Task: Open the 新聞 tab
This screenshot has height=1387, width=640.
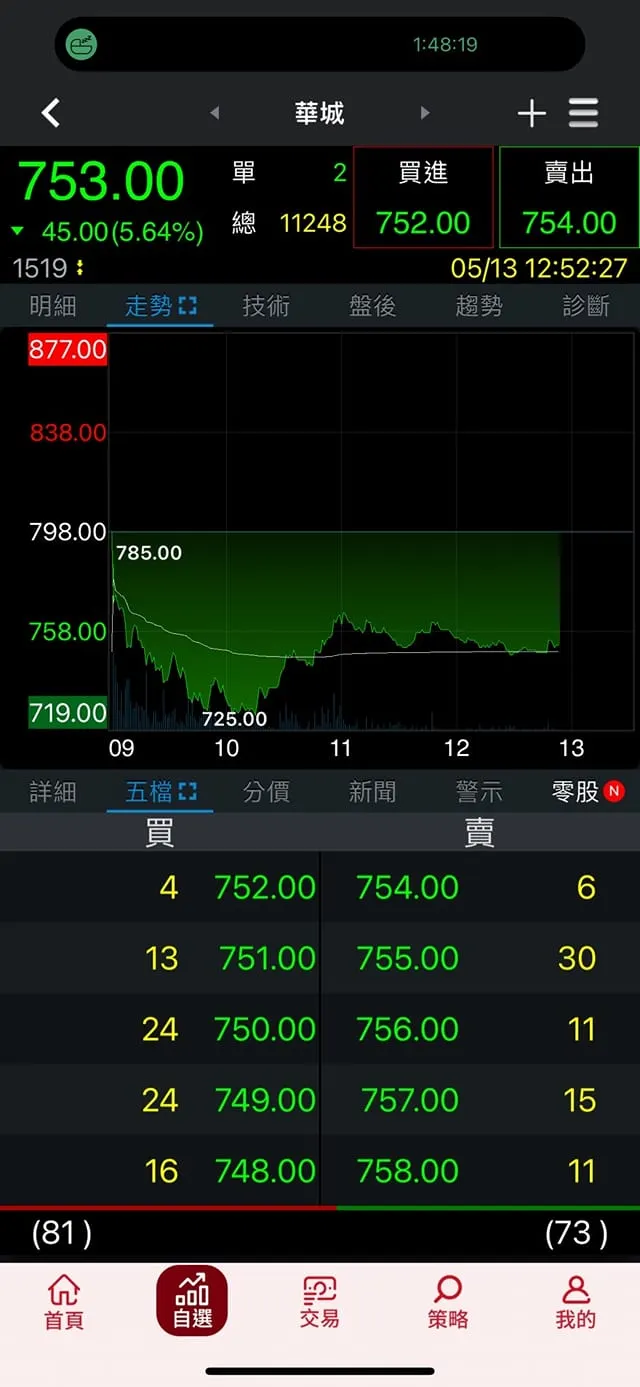Action: (373, 792)
